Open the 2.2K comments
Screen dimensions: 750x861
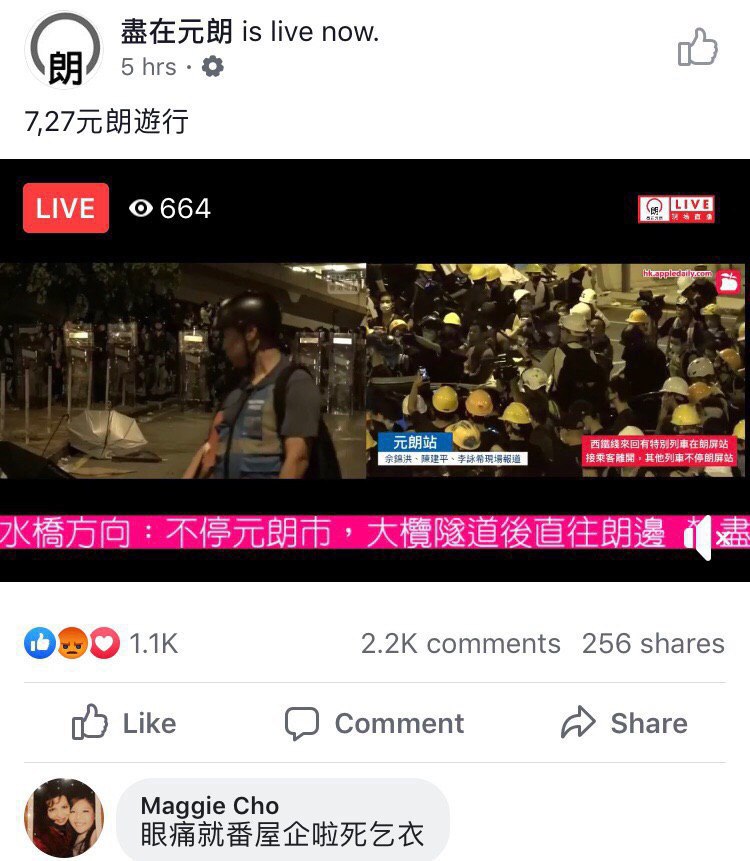tap(460, 643)
